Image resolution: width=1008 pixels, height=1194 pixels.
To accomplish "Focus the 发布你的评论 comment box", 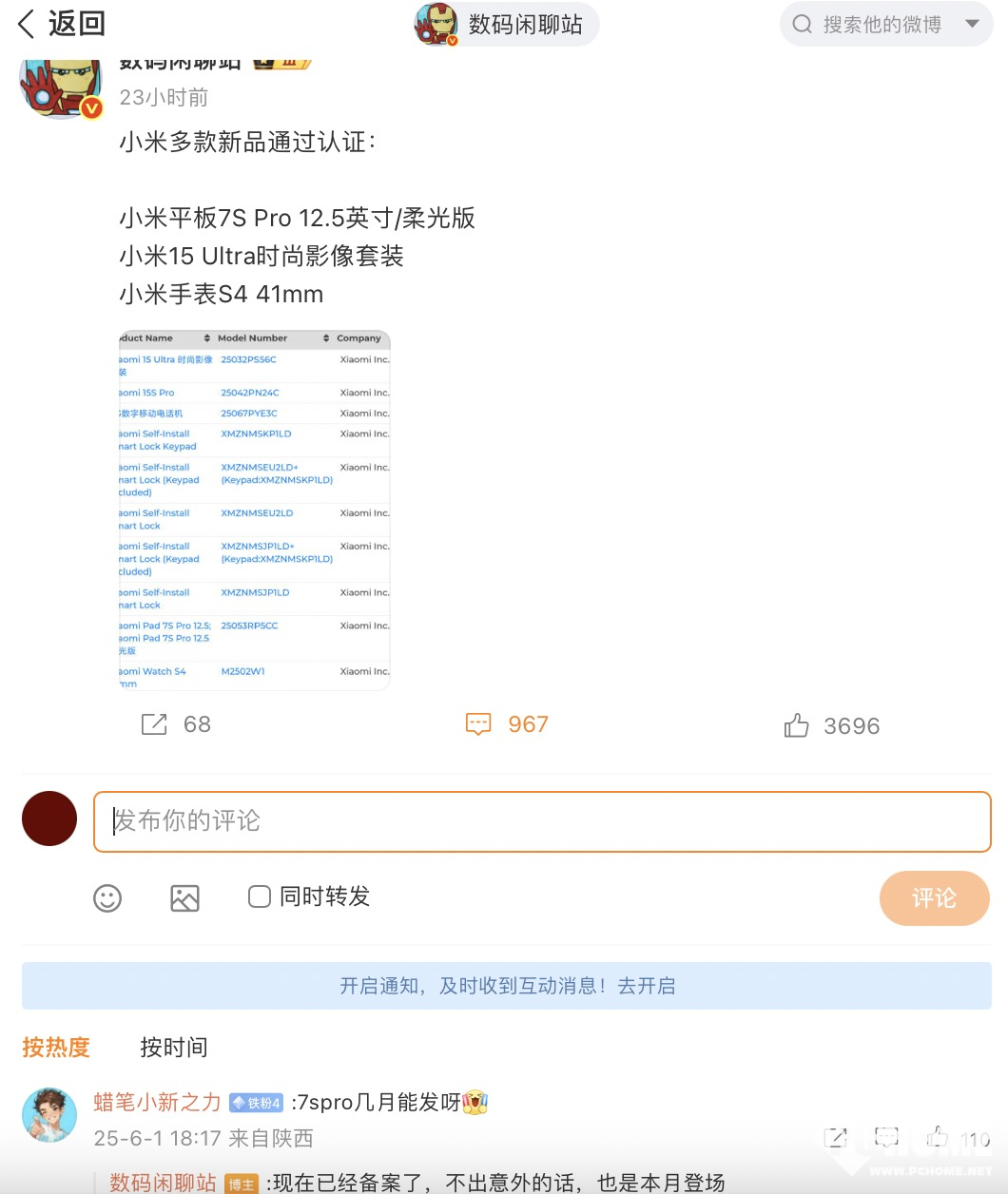I will point(542,821).
